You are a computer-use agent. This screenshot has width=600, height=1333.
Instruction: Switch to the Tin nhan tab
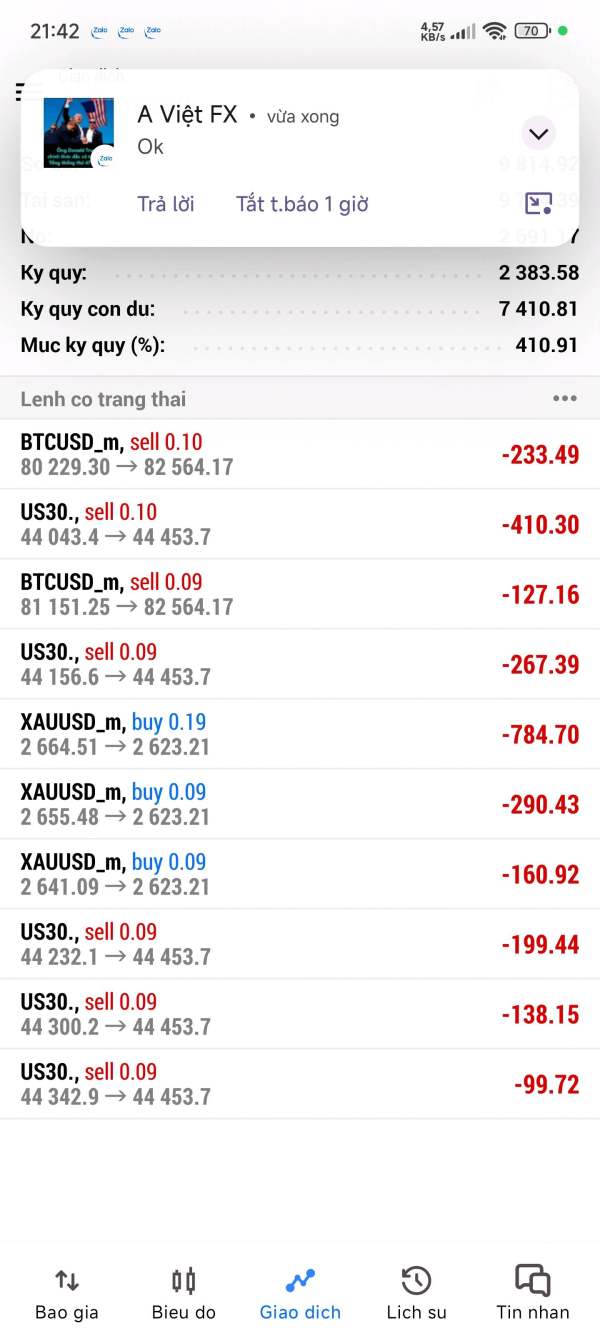pyautogui.click(x=533, y=1293)
